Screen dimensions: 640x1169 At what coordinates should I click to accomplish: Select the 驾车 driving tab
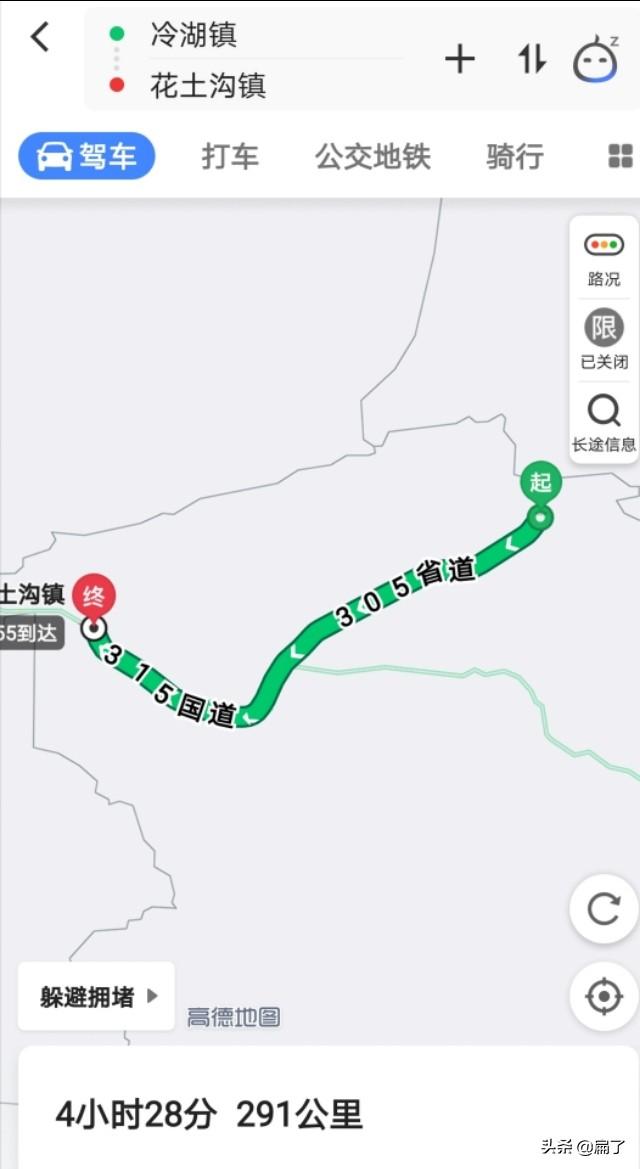coord(87,157)
